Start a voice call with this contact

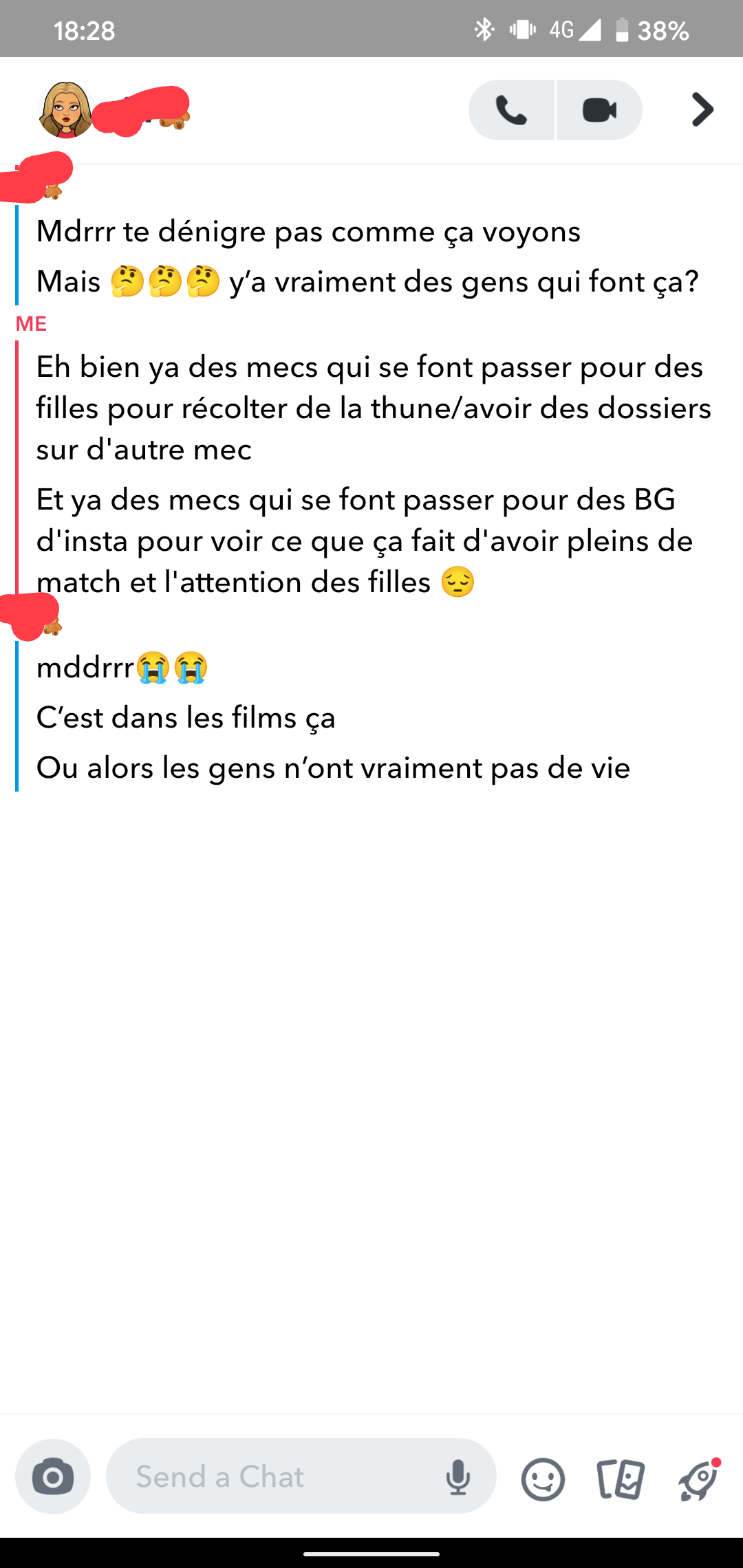click(x=511, y=110)
